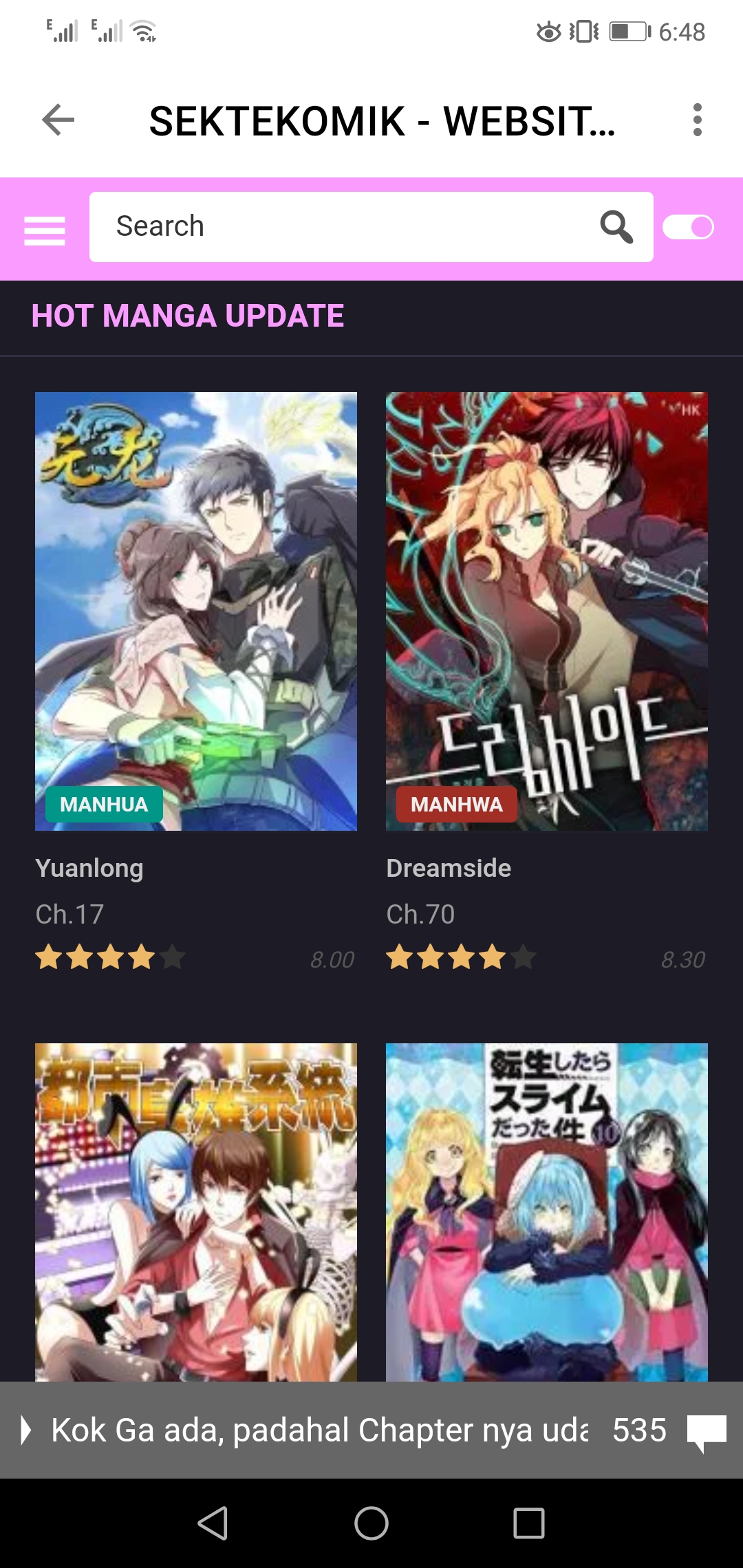Open Dreamside chapter Ch.70

[420, 914]
